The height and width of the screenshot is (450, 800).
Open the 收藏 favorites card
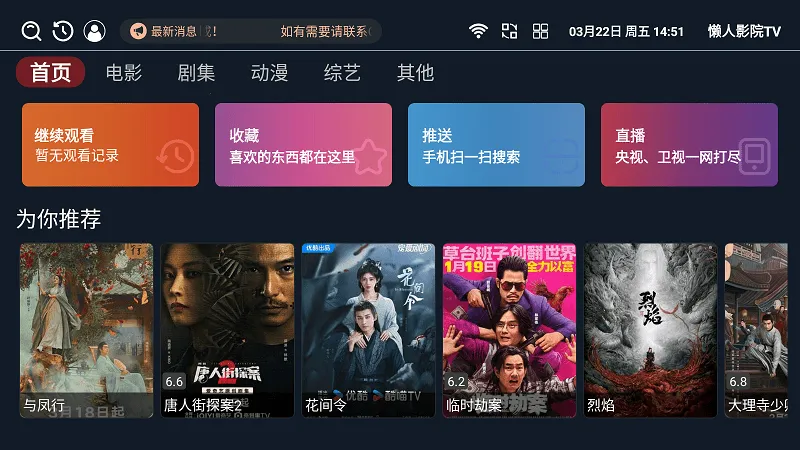click(303, 145)
